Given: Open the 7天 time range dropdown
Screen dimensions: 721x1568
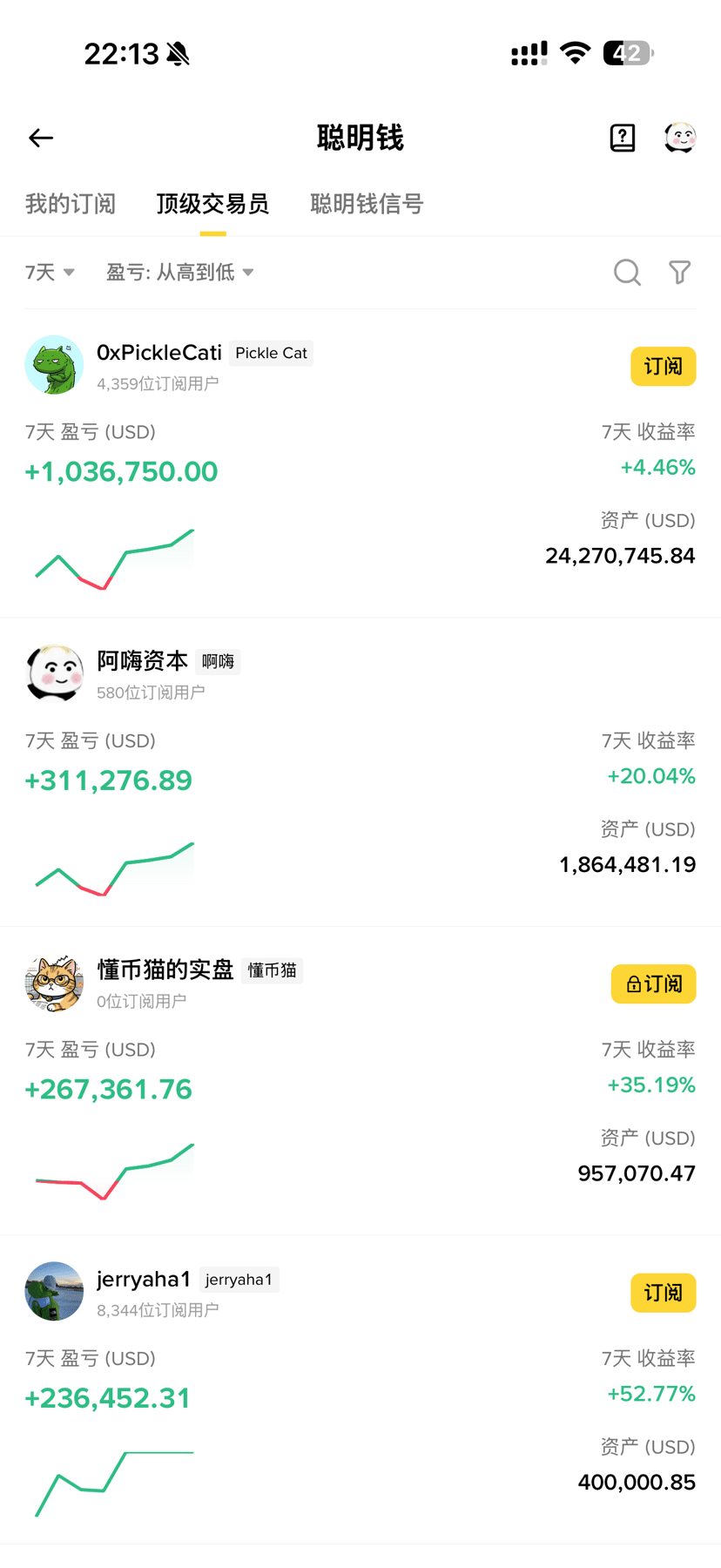Looking at the screenshot, I should pyautogui.click(x=50, y=272).
